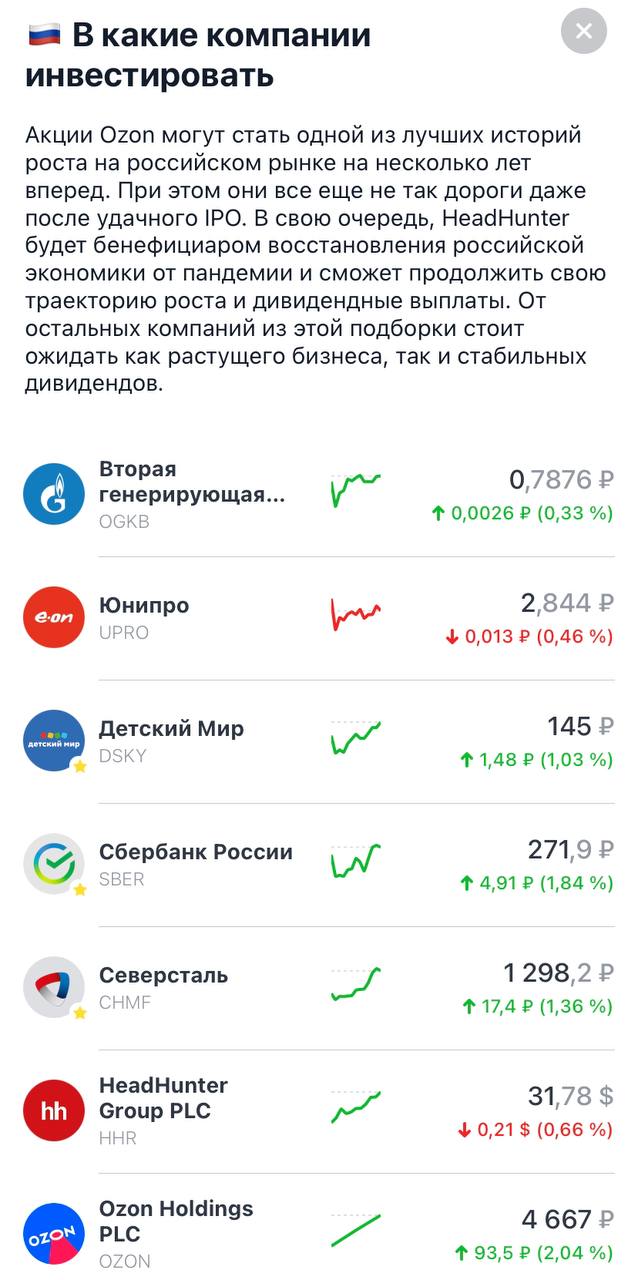Open Юнипро stock details
Viewport: 638px width, 1280px height.
318,618
